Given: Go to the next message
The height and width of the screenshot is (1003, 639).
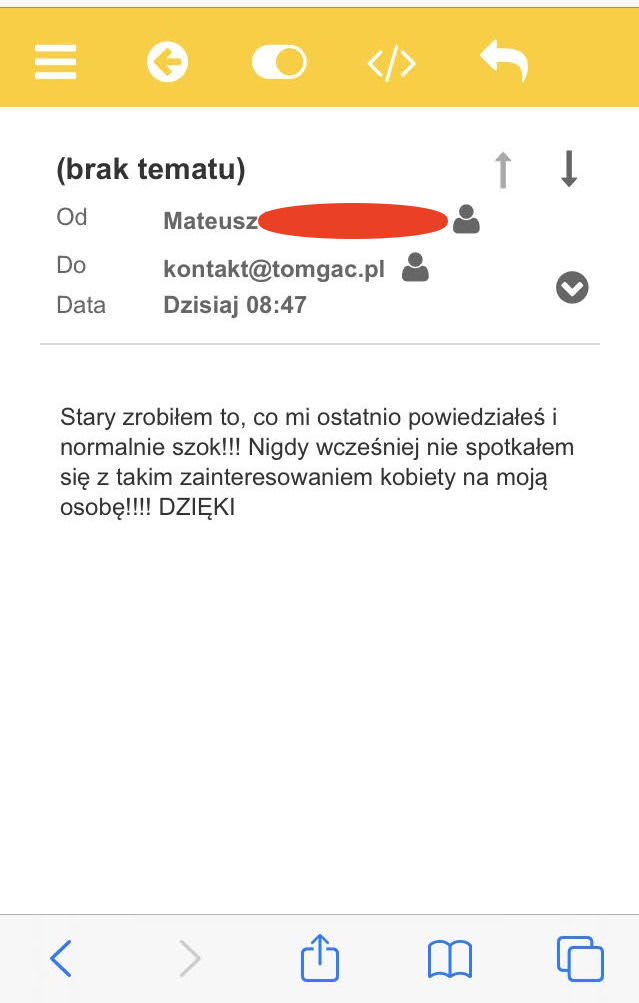Looking at the screenshot, I should point(568,170).
